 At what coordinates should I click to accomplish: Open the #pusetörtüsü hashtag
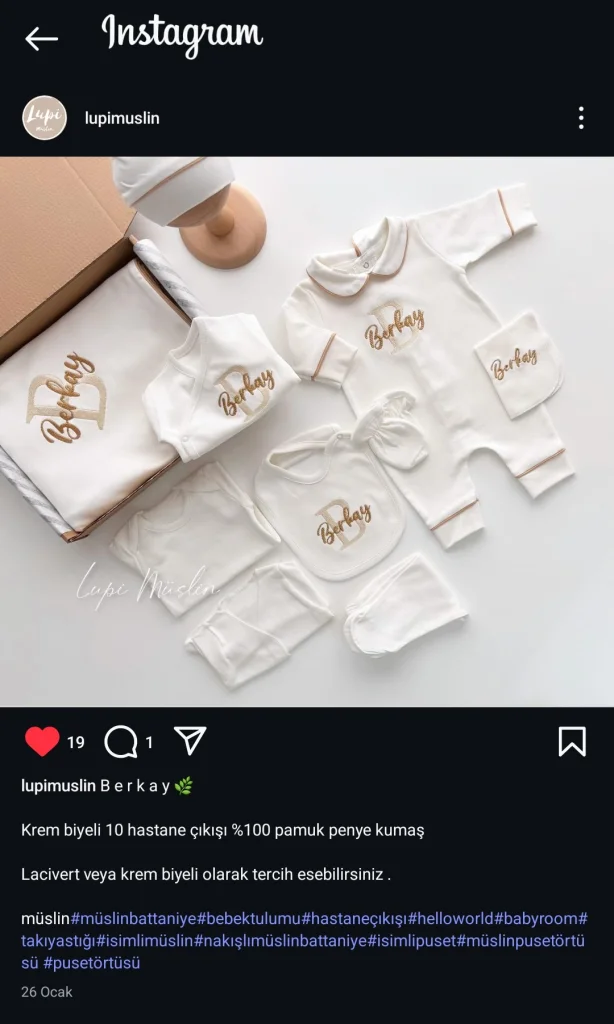click(x=91, y=963)
